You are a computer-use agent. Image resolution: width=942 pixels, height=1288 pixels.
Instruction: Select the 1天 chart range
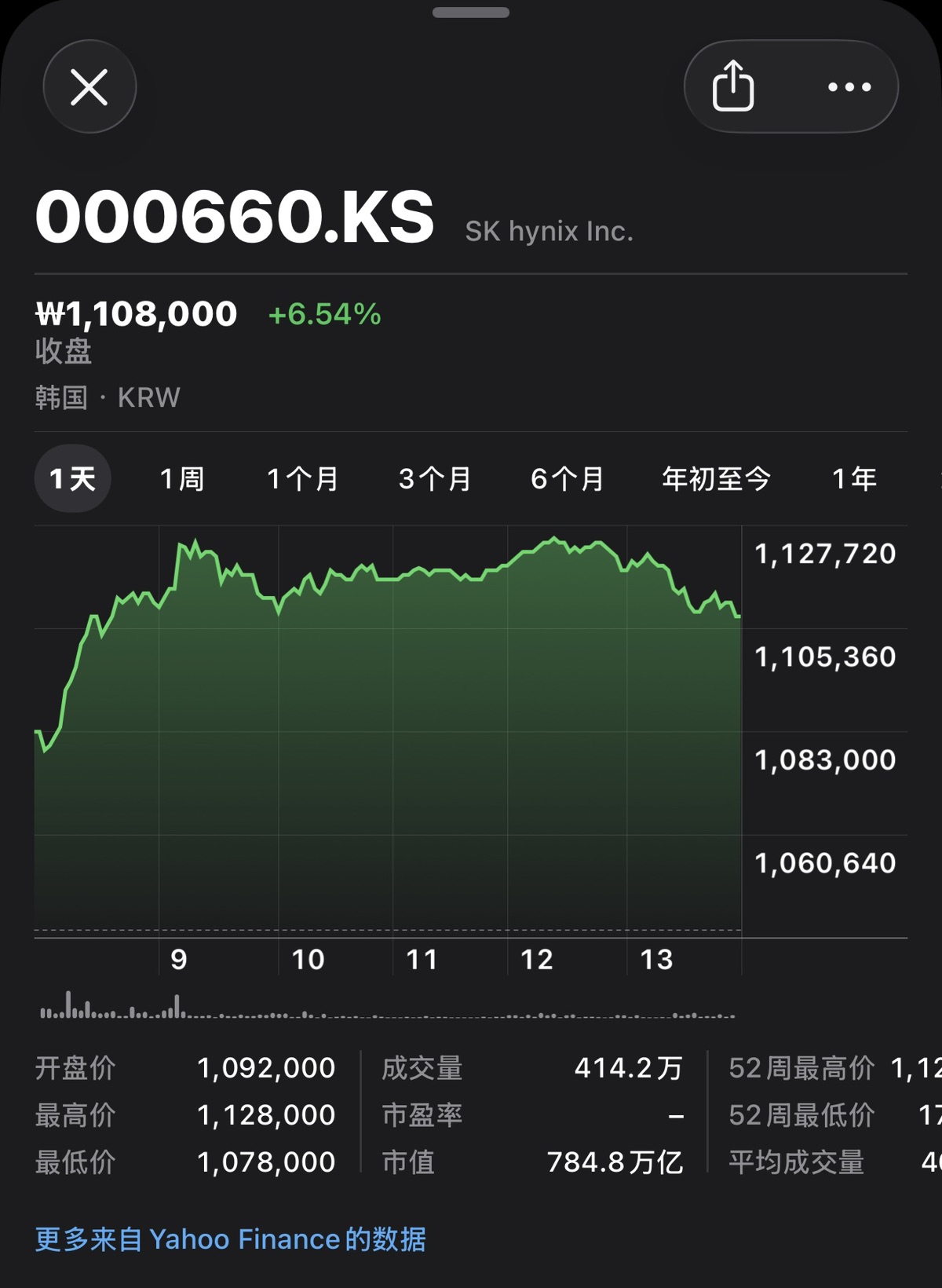(72, 478)
